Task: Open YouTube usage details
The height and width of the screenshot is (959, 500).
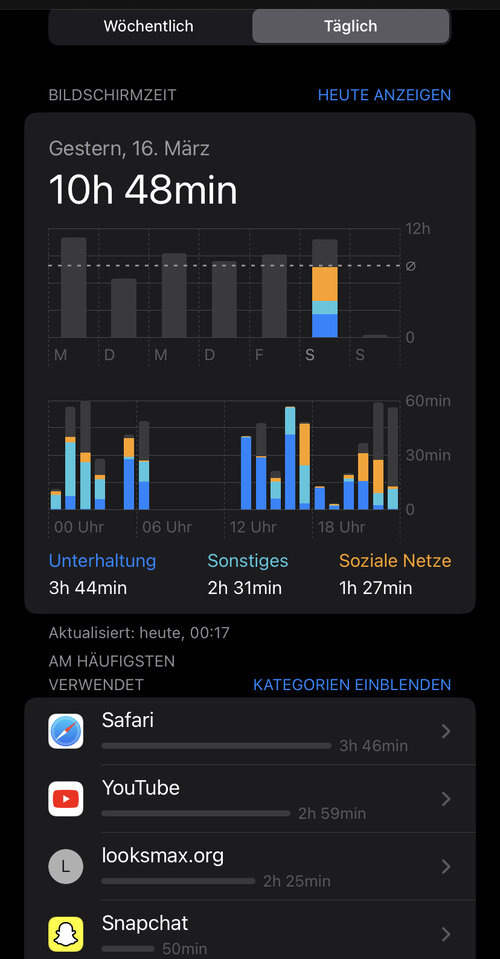Action: pos(250,799)
